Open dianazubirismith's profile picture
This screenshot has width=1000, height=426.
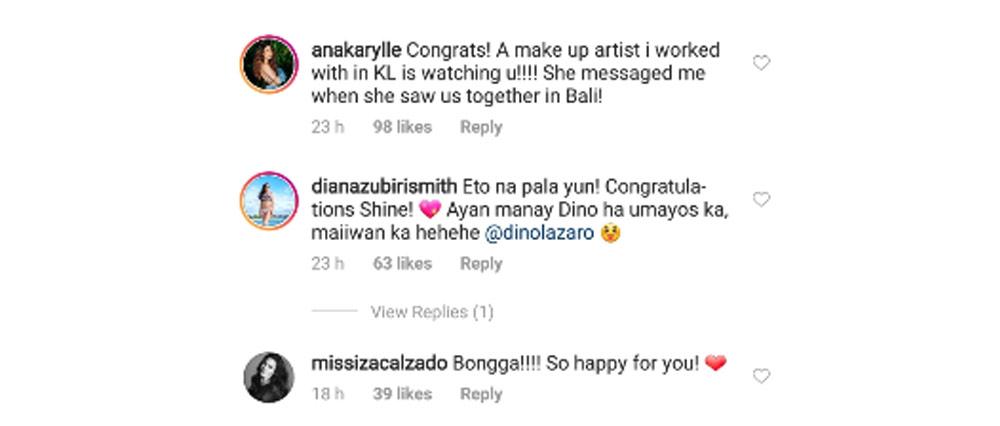point(267,200)
